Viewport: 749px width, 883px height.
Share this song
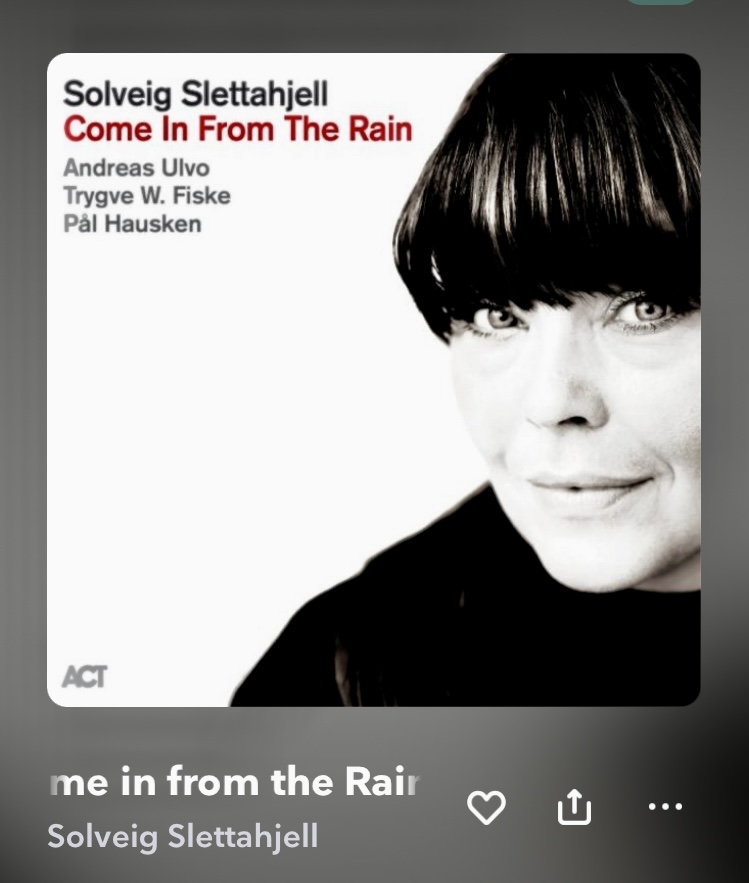[x=574, y=807]
